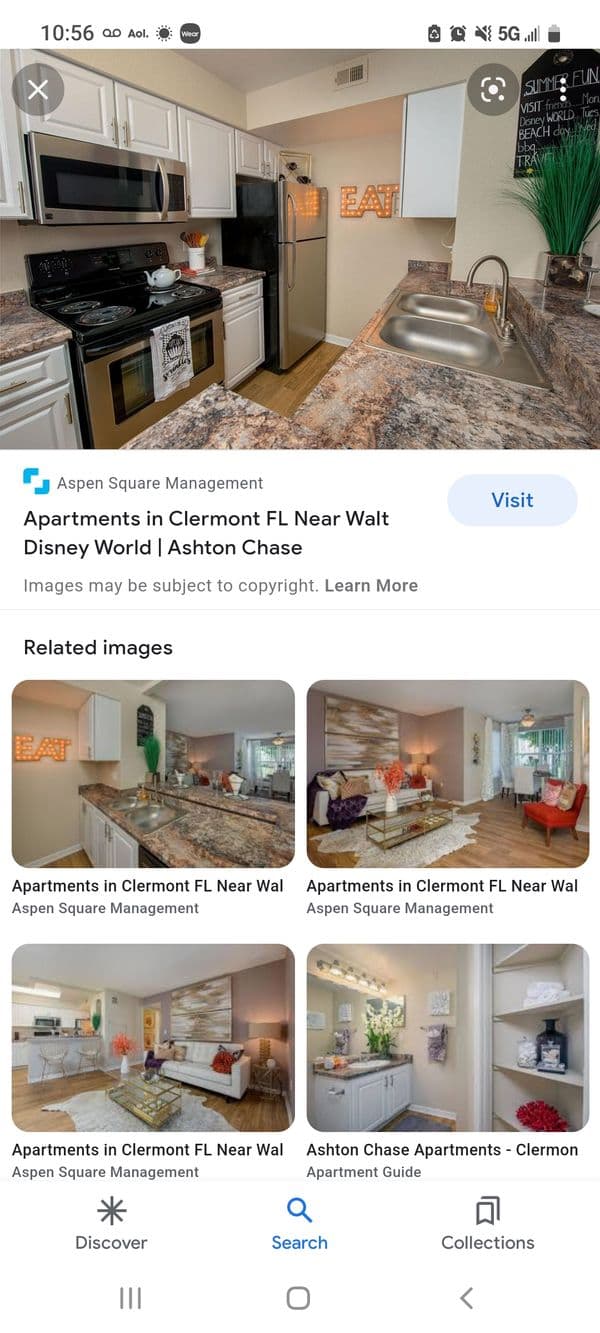Open related image with EAT sign kitchen
Viewport: 600px width, 1333px height.
(x=153, y=773)
